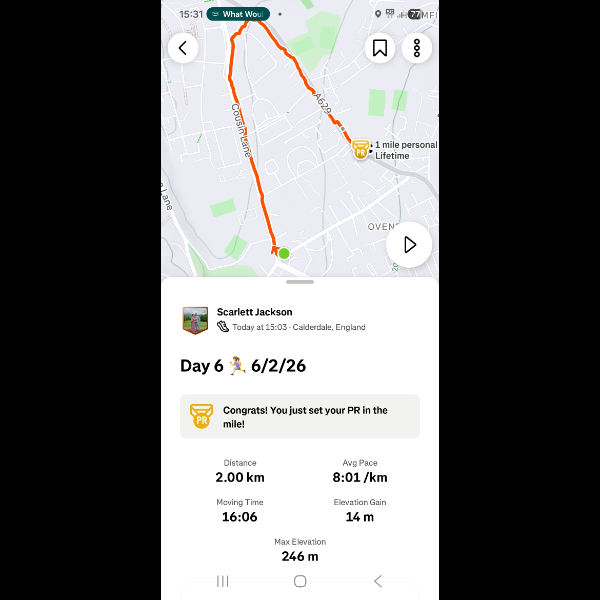Open the mile PR congrats banner
The height and width of the screenshot is (600, 600).
tap(300, 416)
